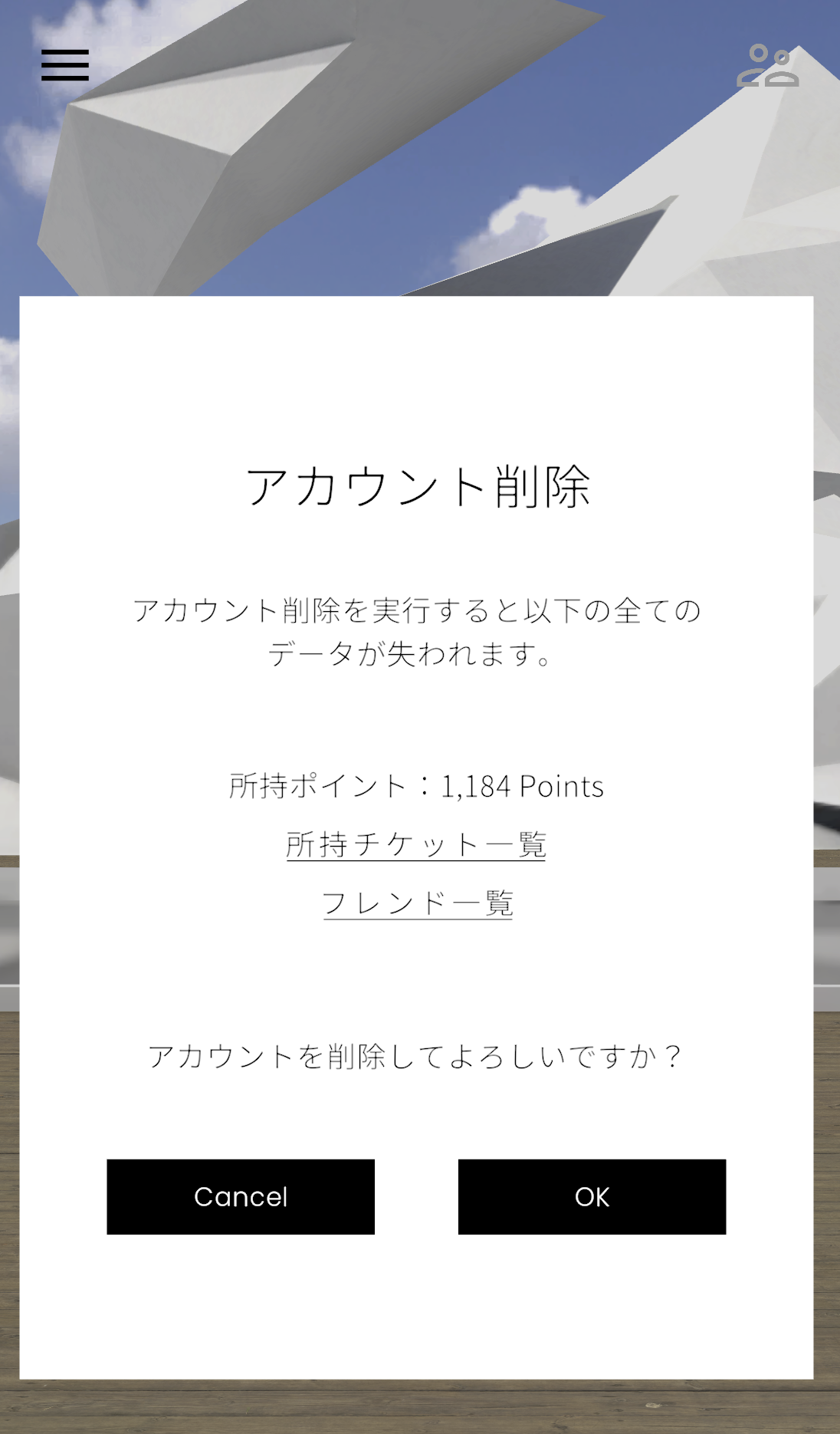Tap the 所持ポイント points text
This screenshot has width=840, height=1434.
point(416,785)
